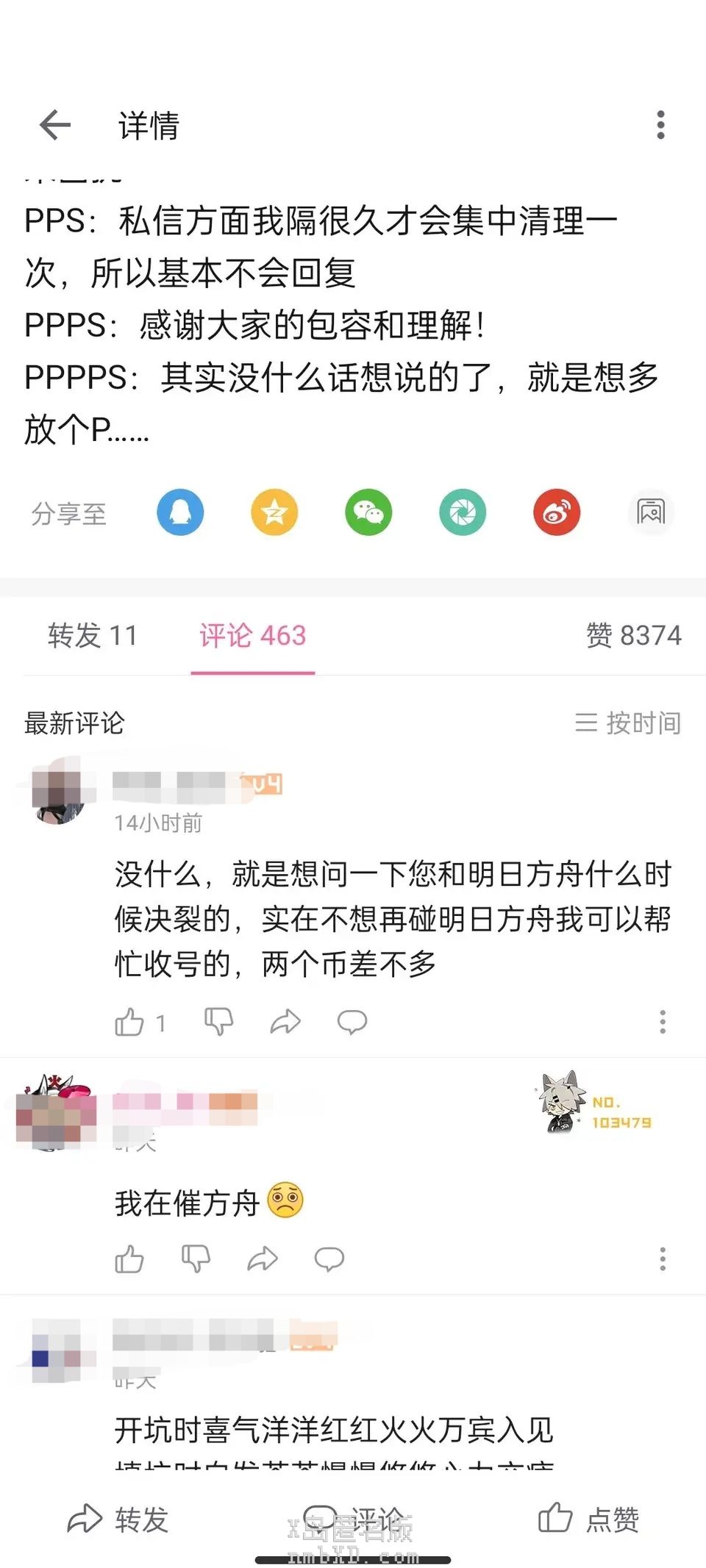Like the post with 点赞
The height and width of the screenshot is (1568, 706).
[588, 1519]
